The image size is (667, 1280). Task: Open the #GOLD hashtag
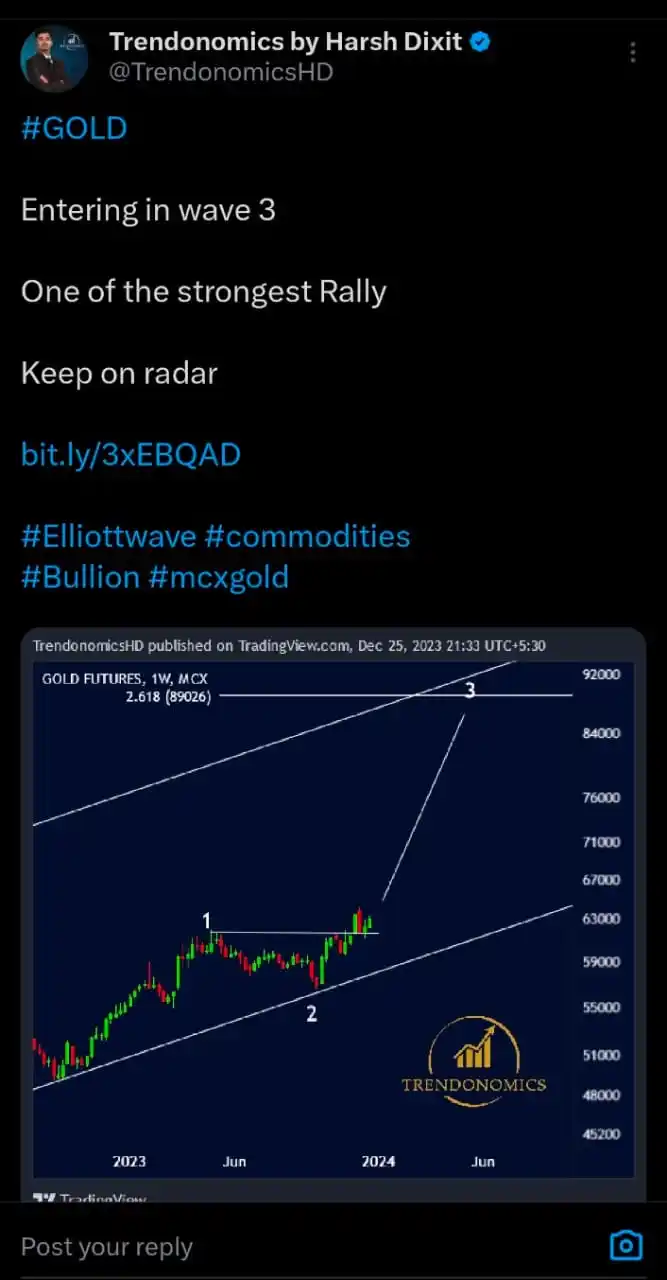pyautogui.click(x=74, y=128)
